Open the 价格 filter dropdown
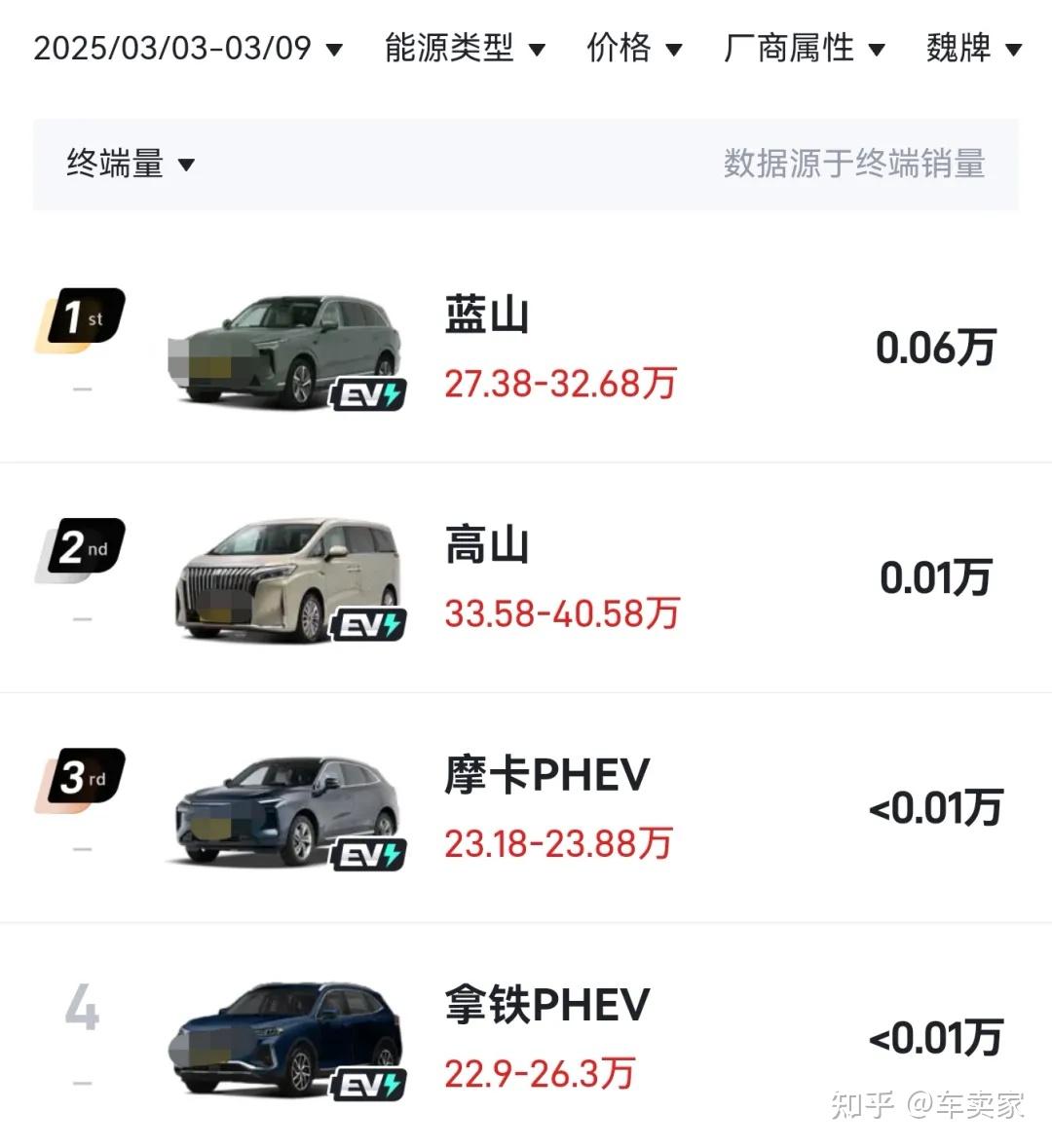The width and height of the screenshot is (1052, 1148). click(634, 48)
